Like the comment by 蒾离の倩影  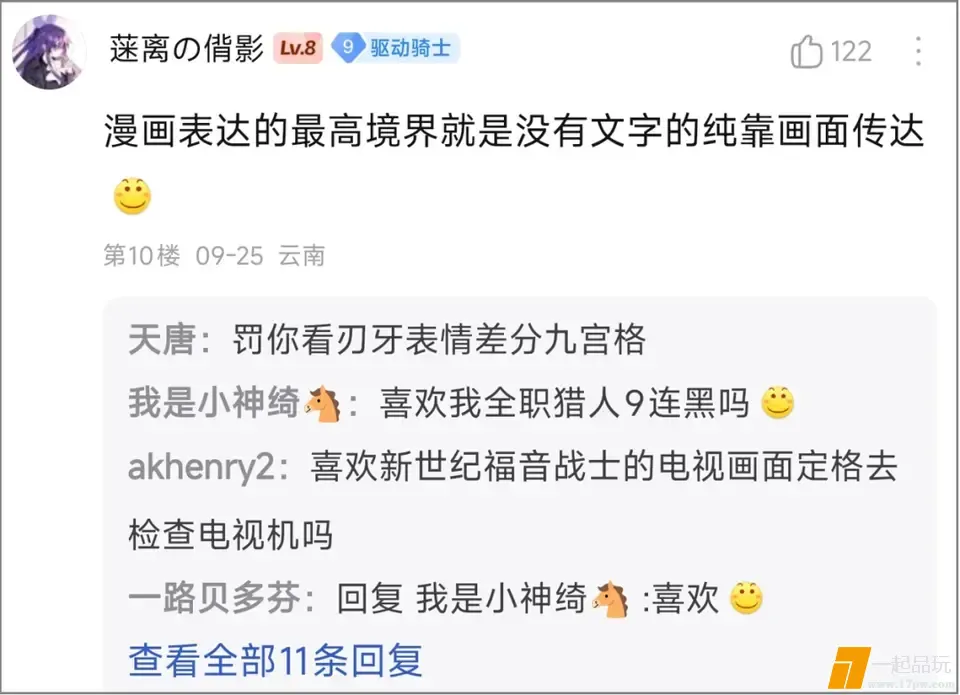(808, 51)
